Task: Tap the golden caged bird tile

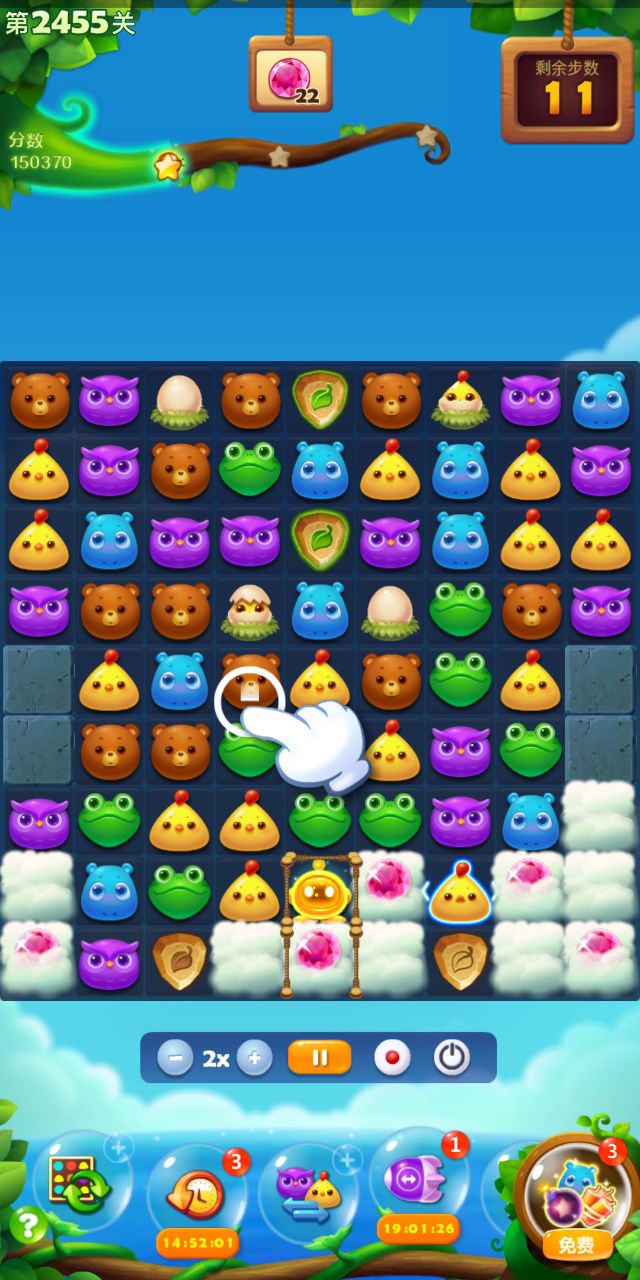Action: 319,892
